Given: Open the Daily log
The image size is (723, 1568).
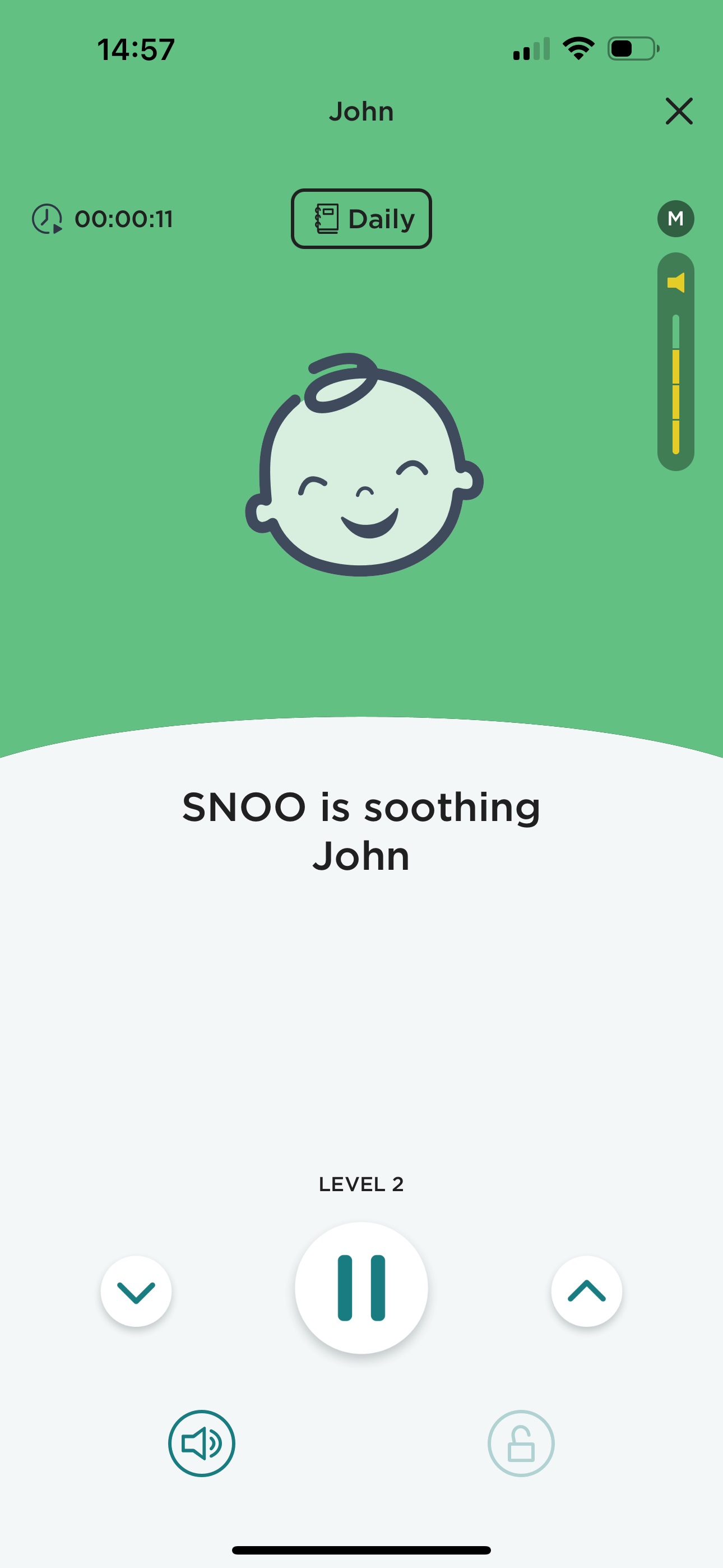Looking at the screenshot, I should click(x=361, y=219).
